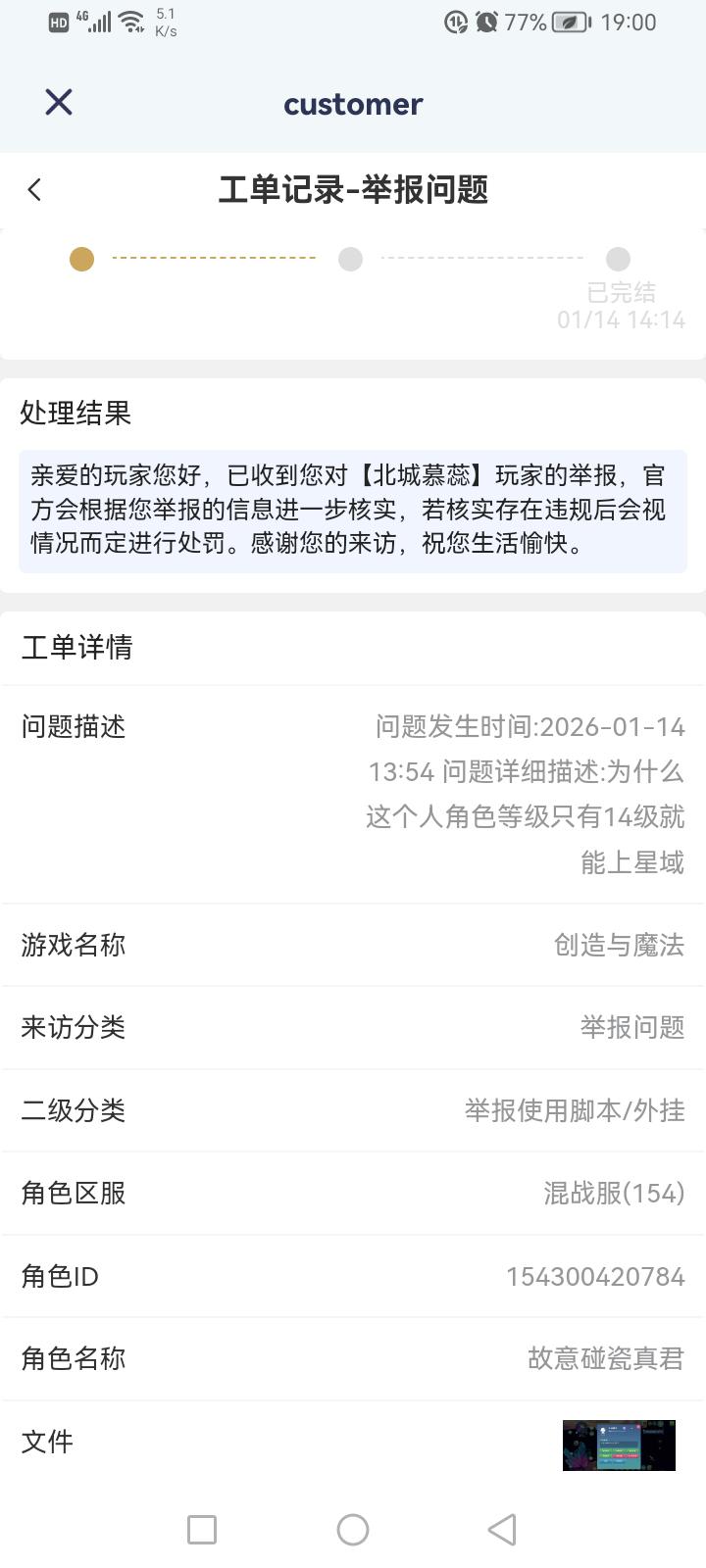Image resolution: width=706 pixels, height=1568 pixels.
Task: Tap the triangle back navigation button
Action: click(x=502, y=1529)
